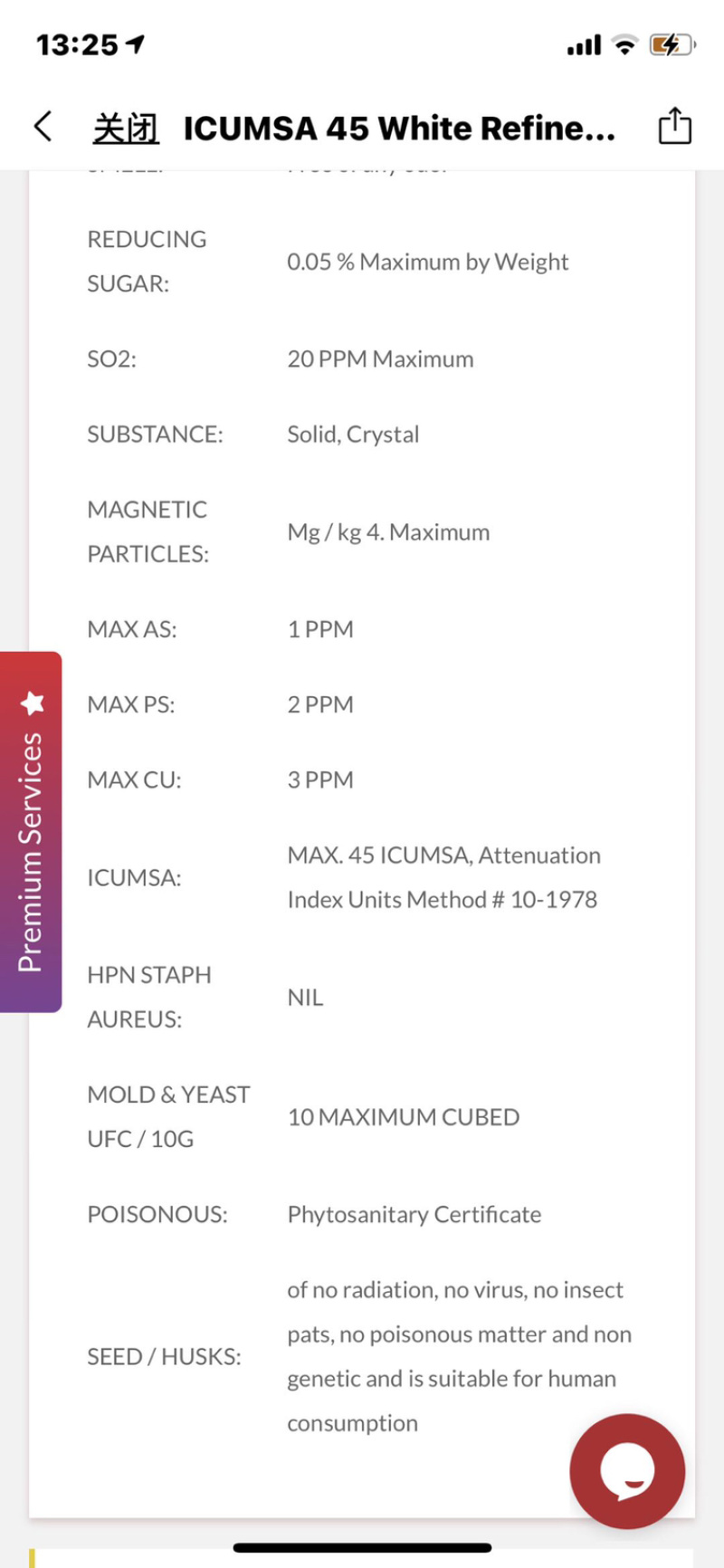The height and width of the screenshot is (1568, 724).
Task: Open the red chat bubble button
Action: 627,1471
